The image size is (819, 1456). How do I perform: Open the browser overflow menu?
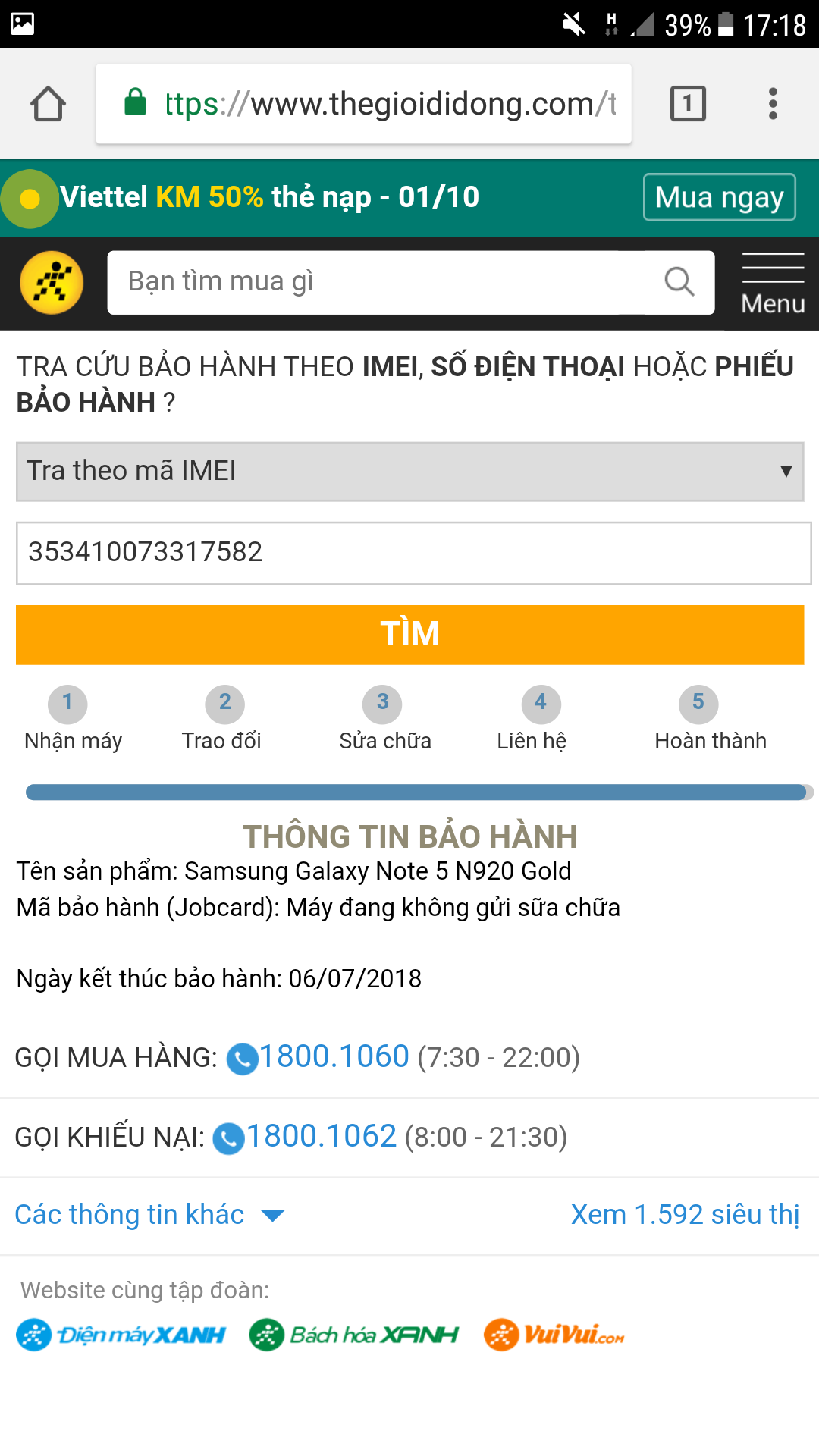(x=773, y=104)
